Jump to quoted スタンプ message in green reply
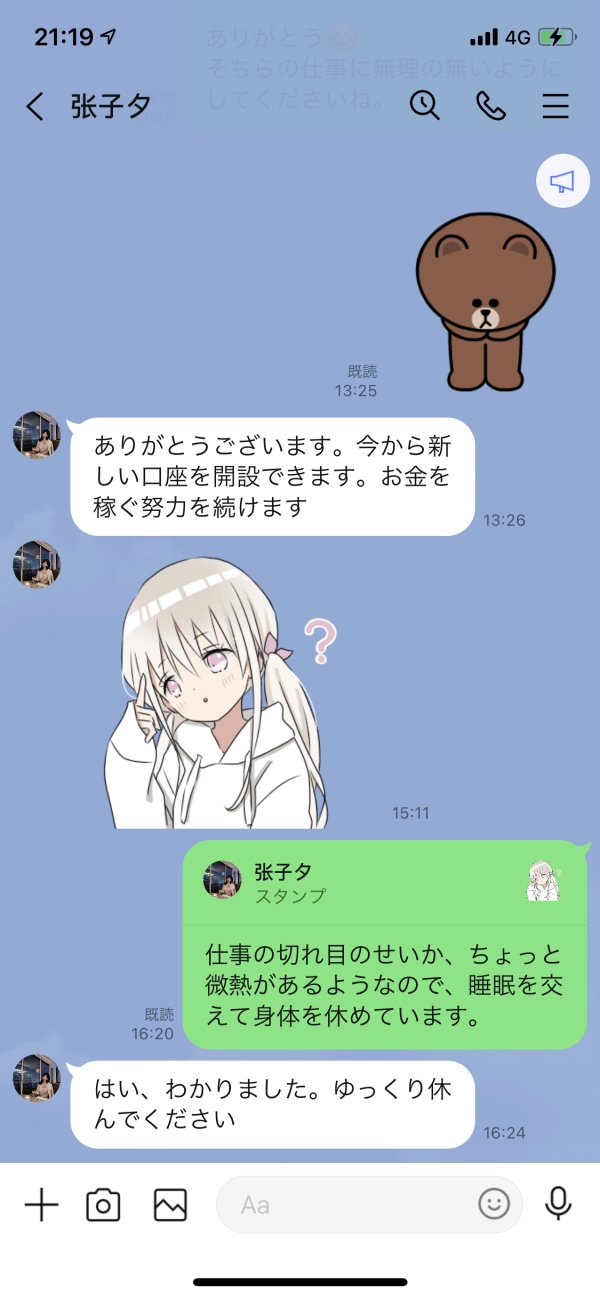 click(384, 881)
